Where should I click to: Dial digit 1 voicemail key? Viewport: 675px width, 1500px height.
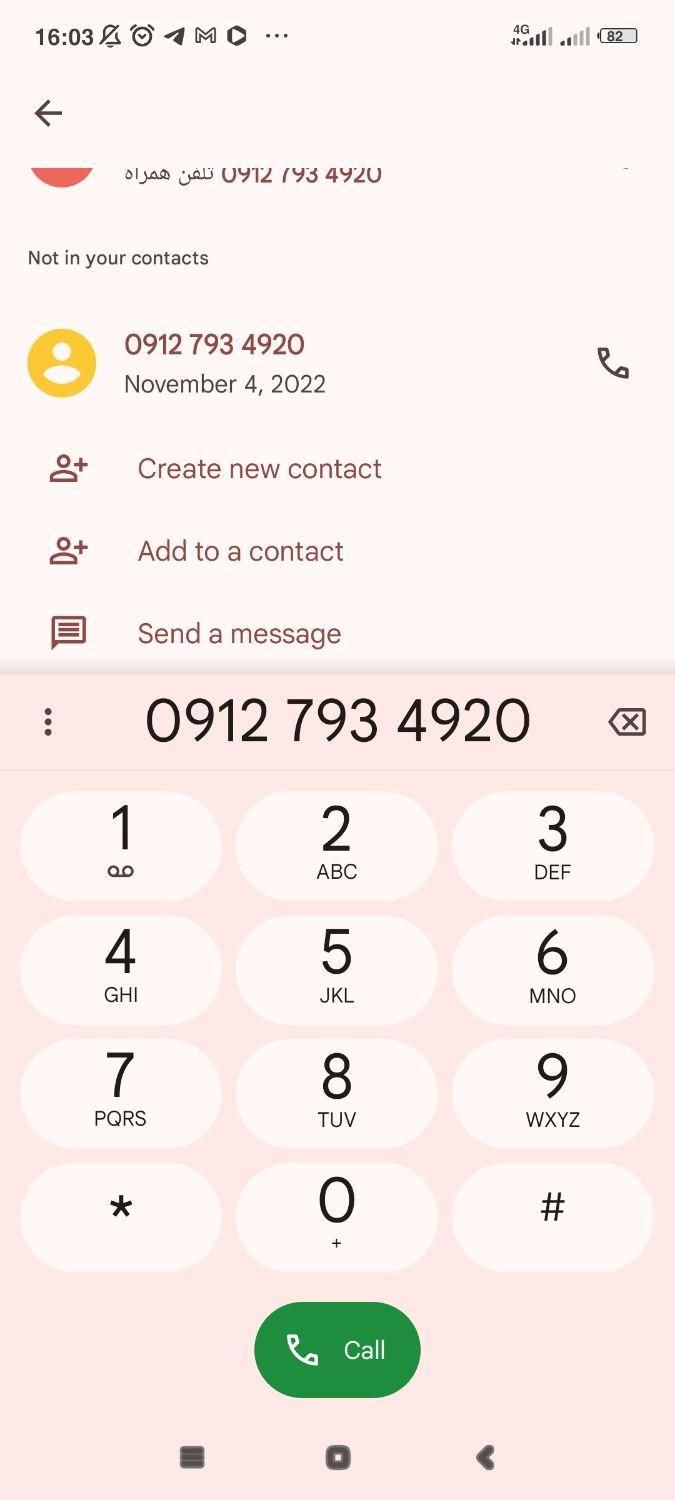[121, 845]
